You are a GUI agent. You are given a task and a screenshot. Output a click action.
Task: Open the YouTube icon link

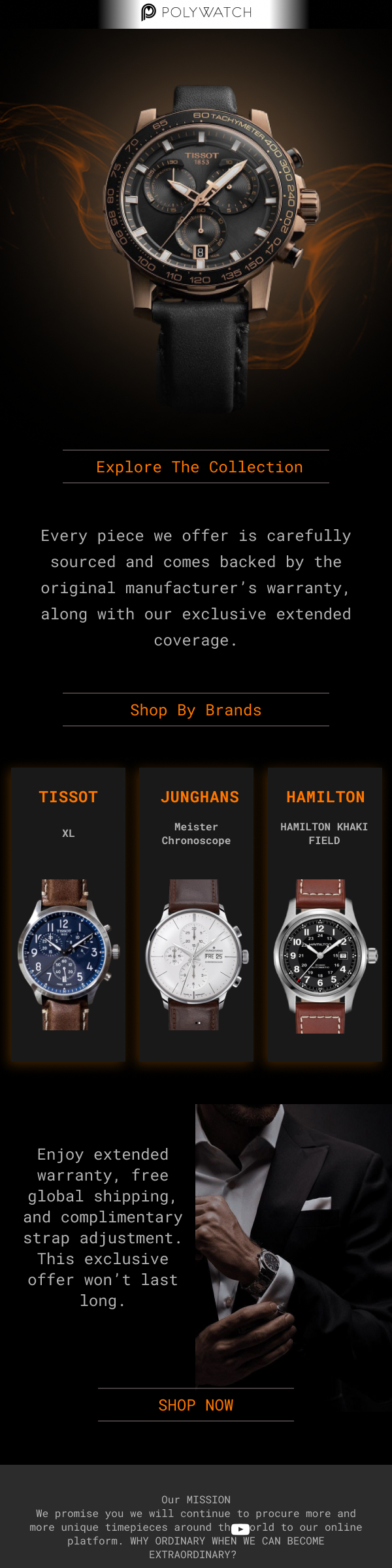pos(240,1529)
